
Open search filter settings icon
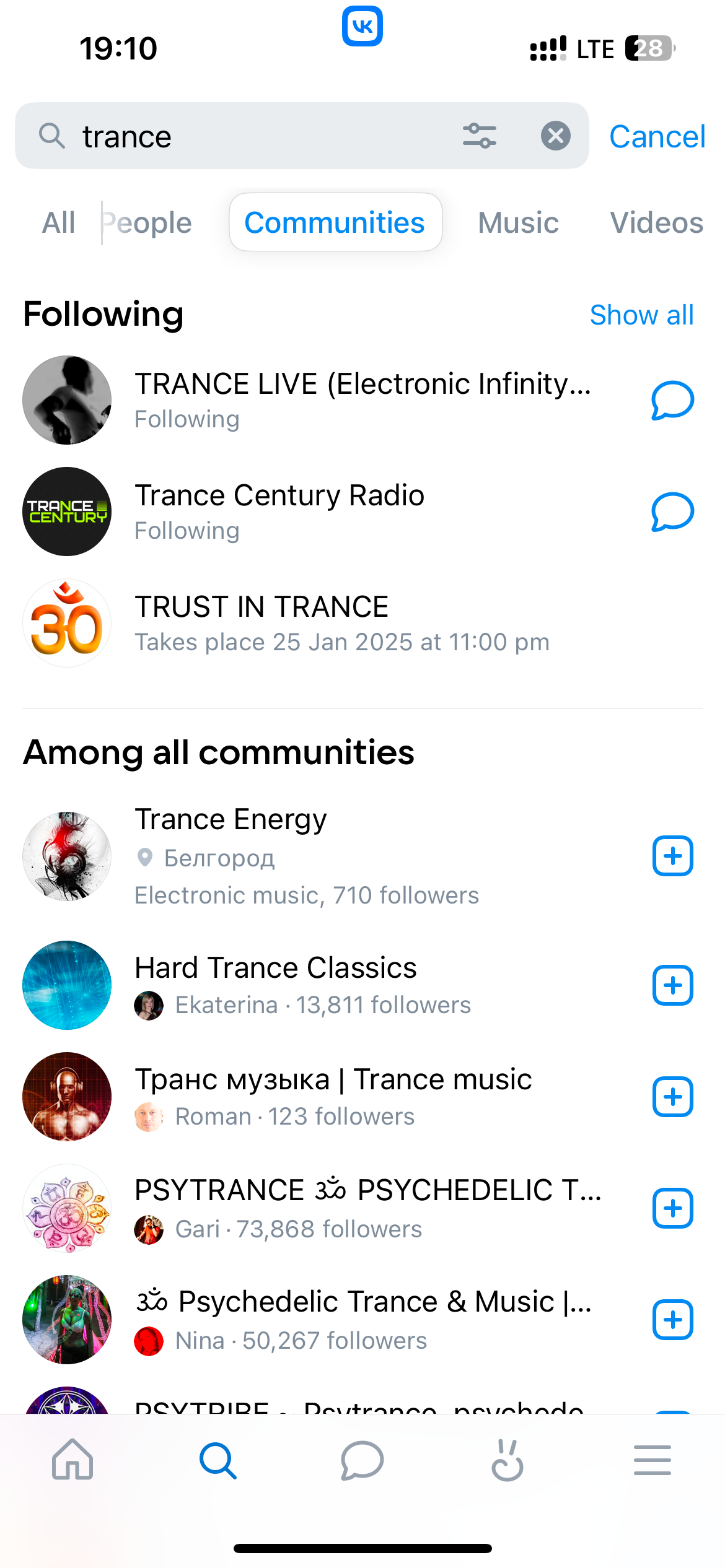pos(479,136)
